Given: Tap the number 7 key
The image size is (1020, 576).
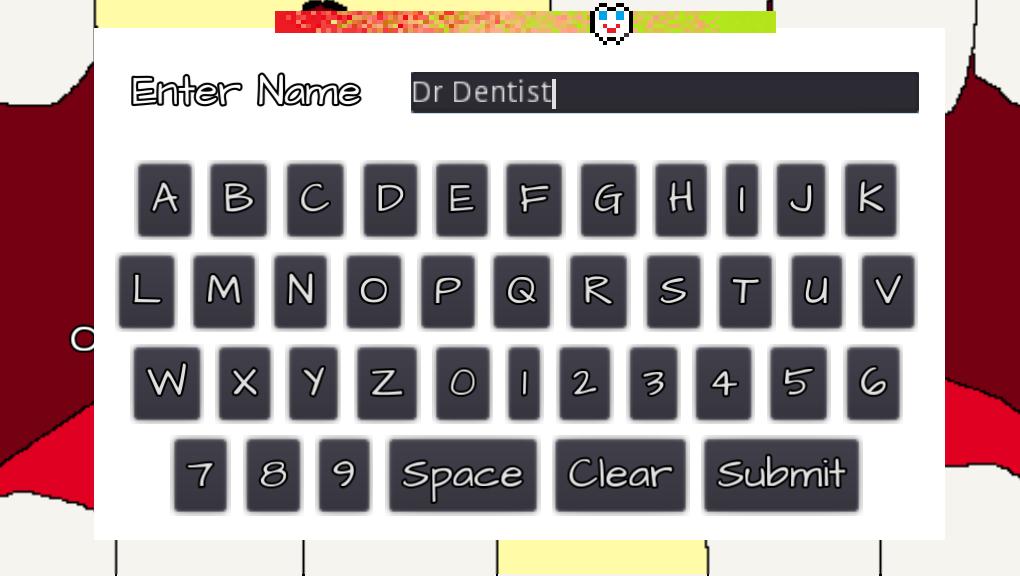Looking at the screenshot, I should coord(200,475).
